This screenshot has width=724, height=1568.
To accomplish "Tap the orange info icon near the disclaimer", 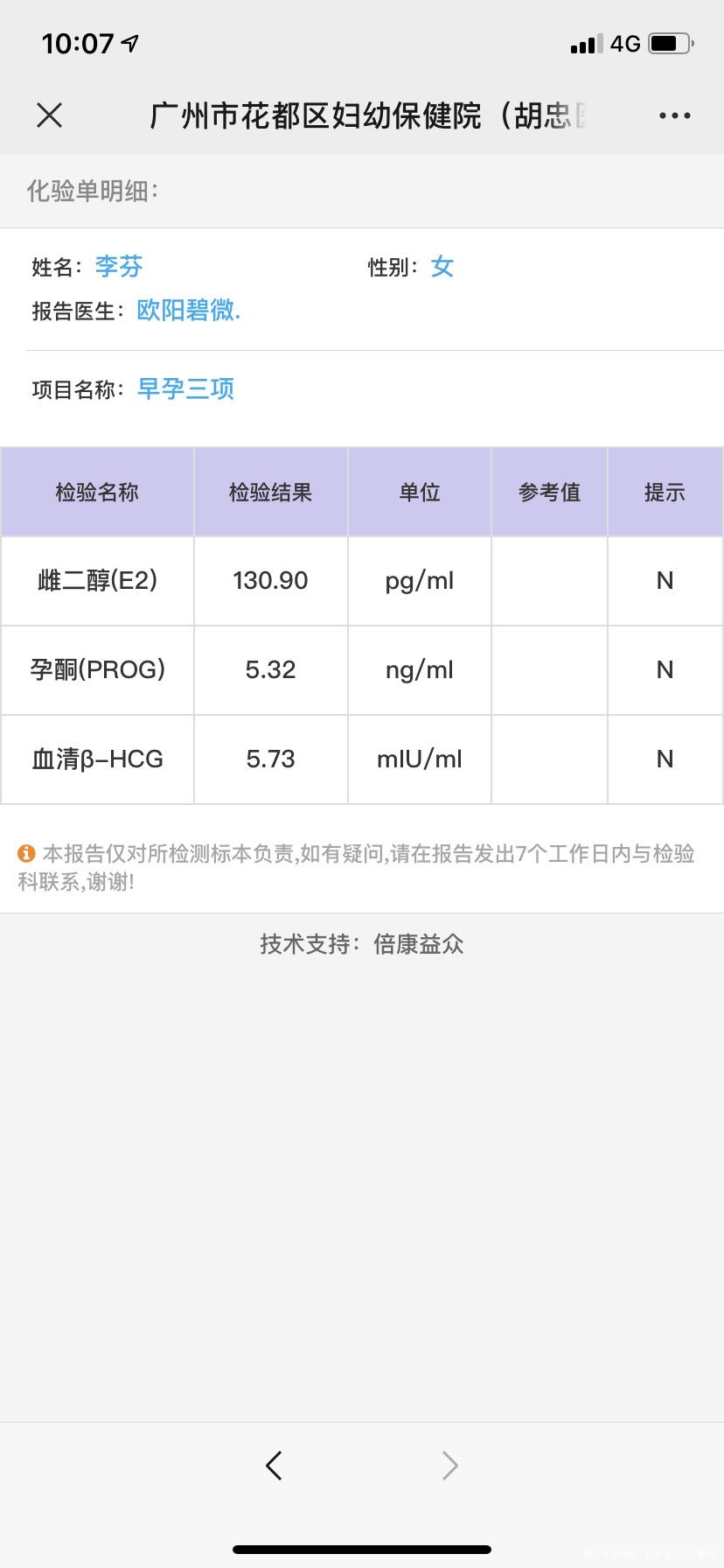I will pos(27,853).
